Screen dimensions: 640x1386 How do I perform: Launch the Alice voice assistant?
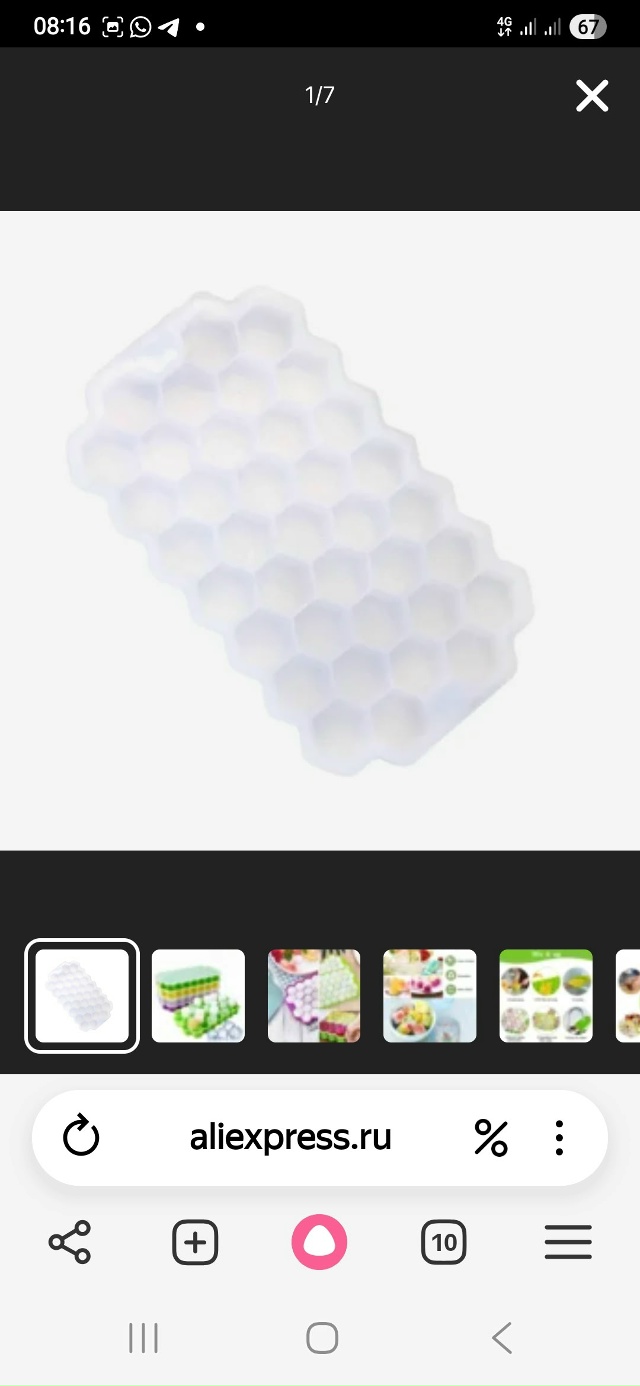[x=319, y=1242]
